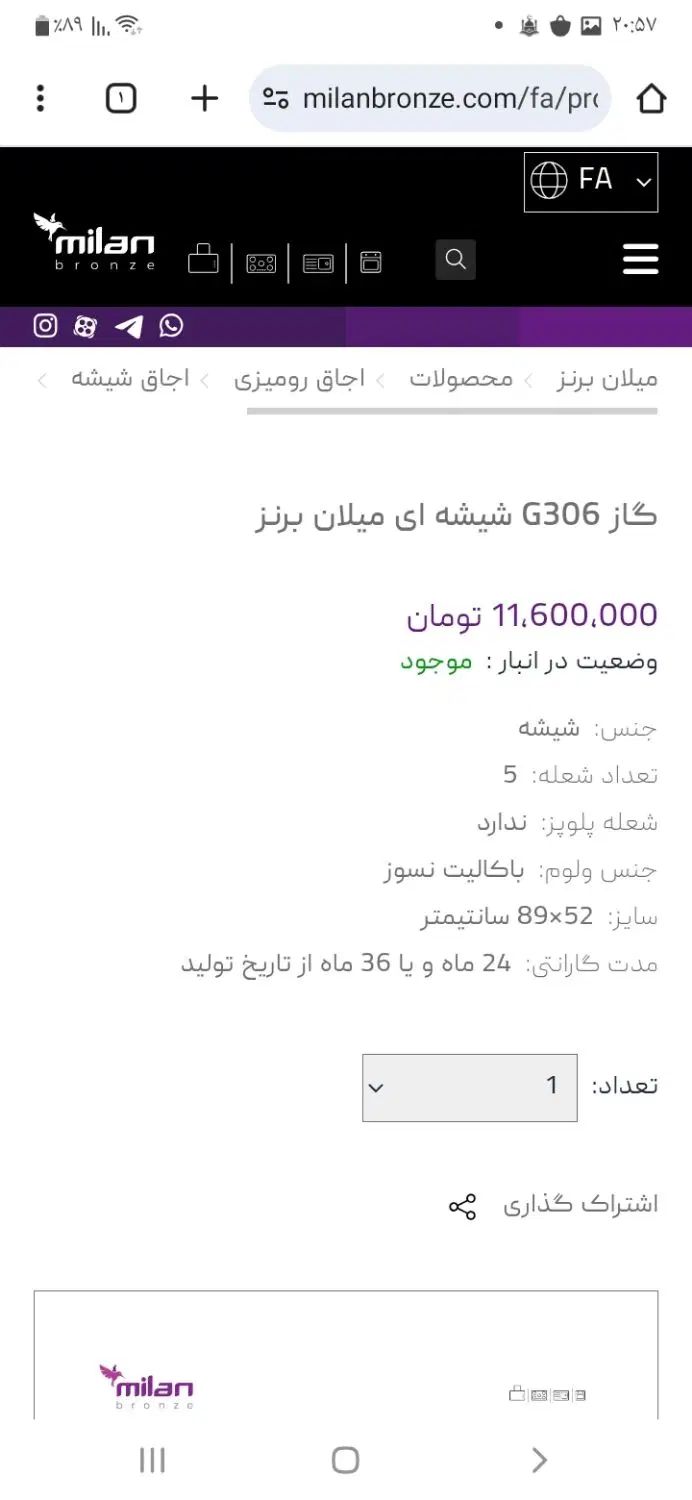
Task: Tap the system back button
Action: 539,1460
